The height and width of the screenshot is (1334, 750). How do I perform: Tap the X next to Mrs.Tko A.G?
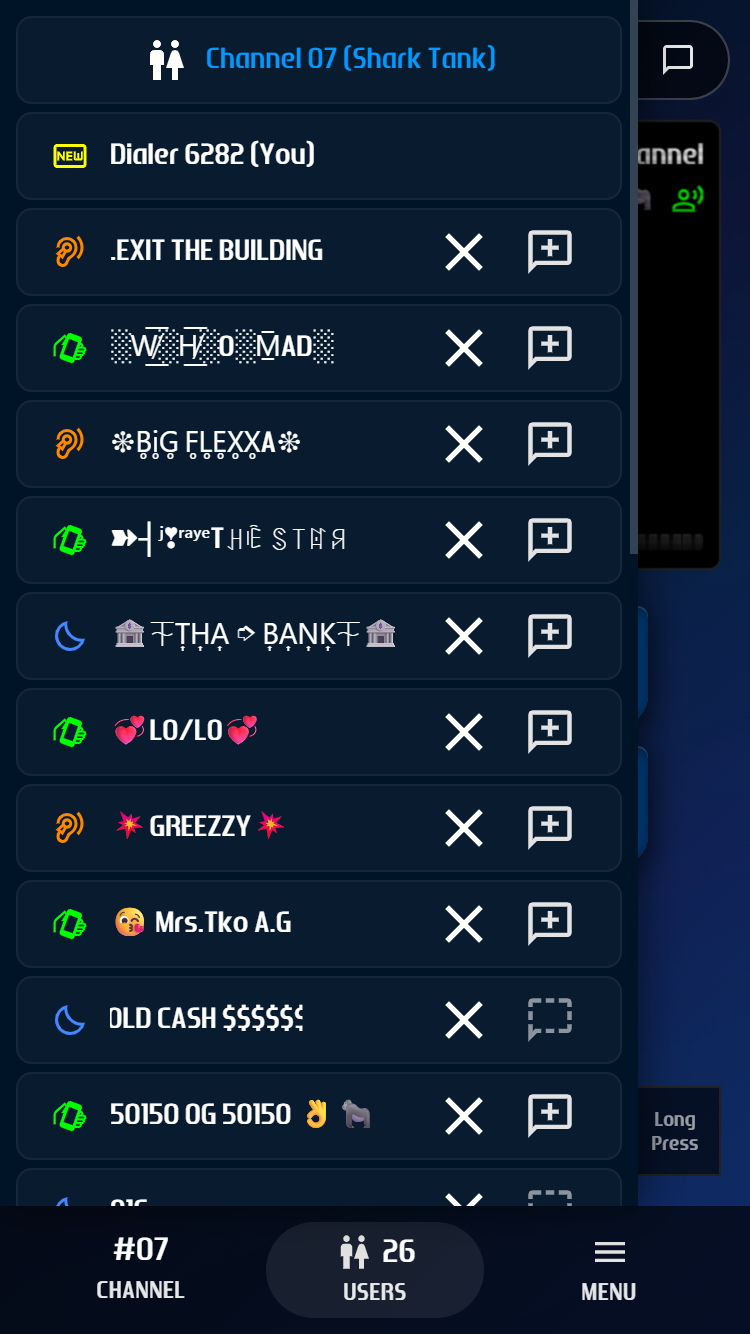point(464,924)
